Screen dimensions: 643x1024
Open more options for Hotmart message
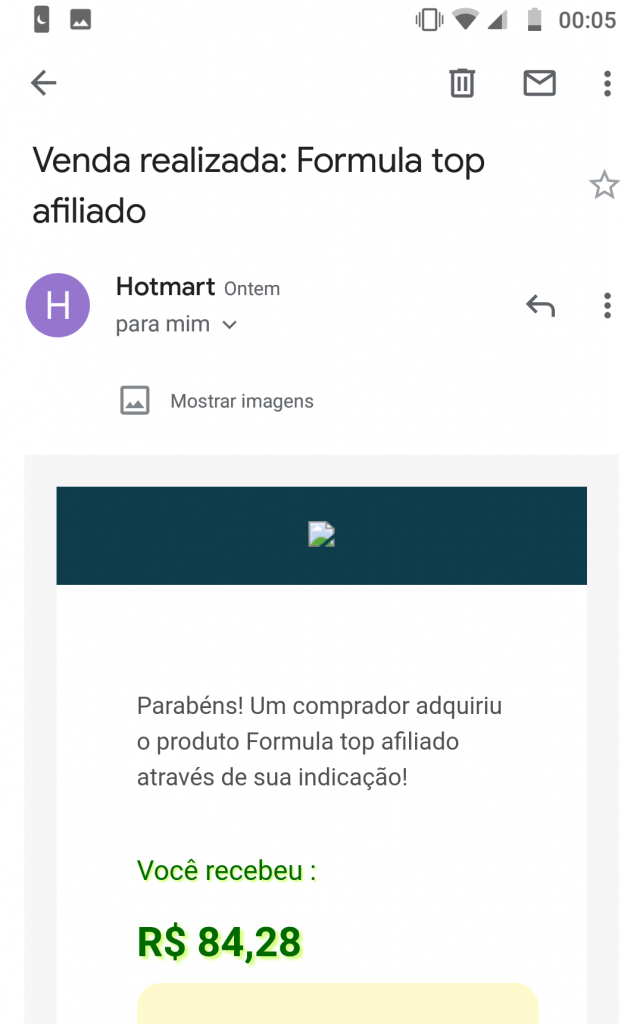pyautogui.click(x=607, y=306)
